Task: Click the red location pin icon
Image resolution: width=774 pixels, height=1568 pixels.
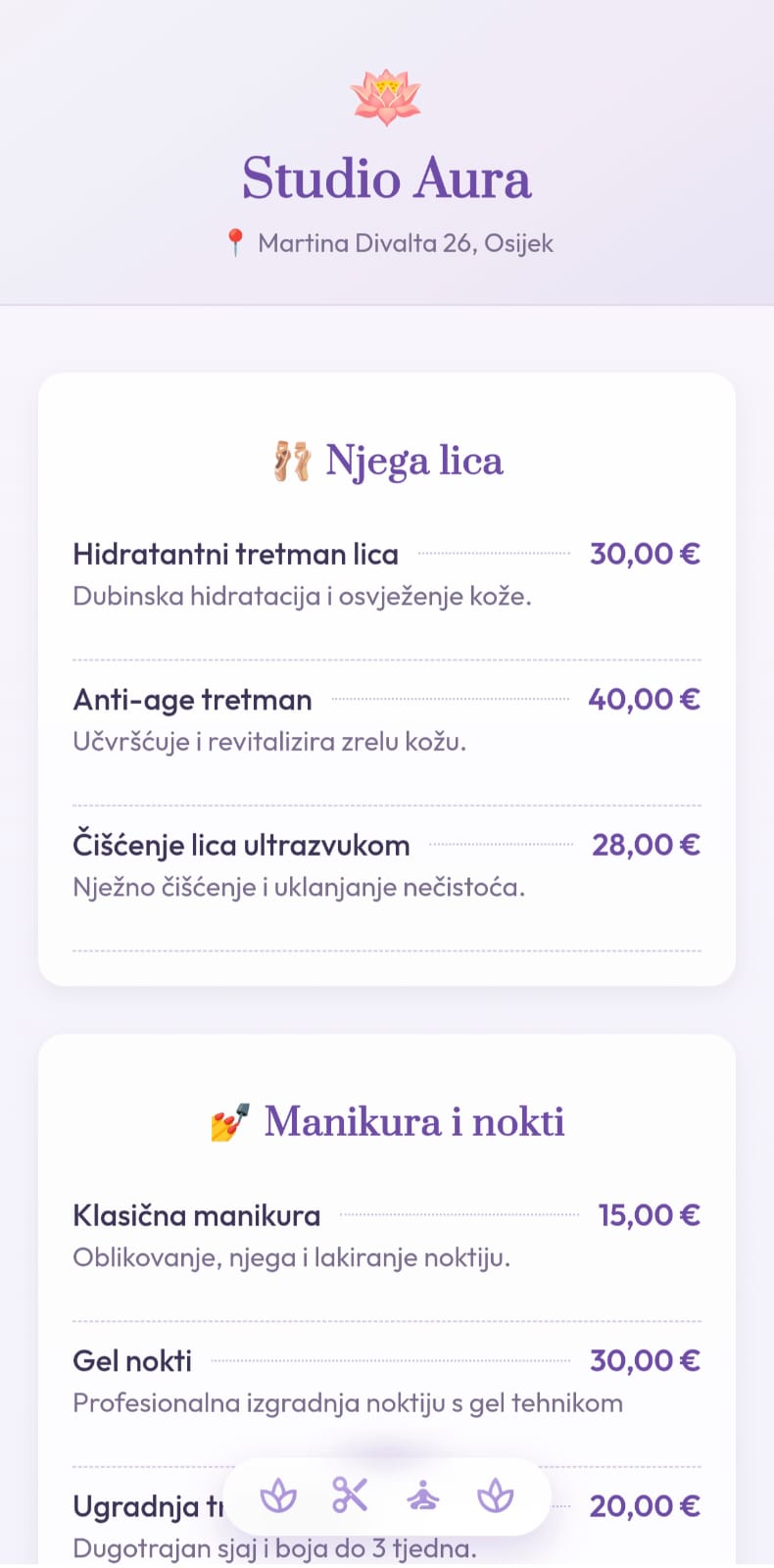Action: tap(236, 242)
